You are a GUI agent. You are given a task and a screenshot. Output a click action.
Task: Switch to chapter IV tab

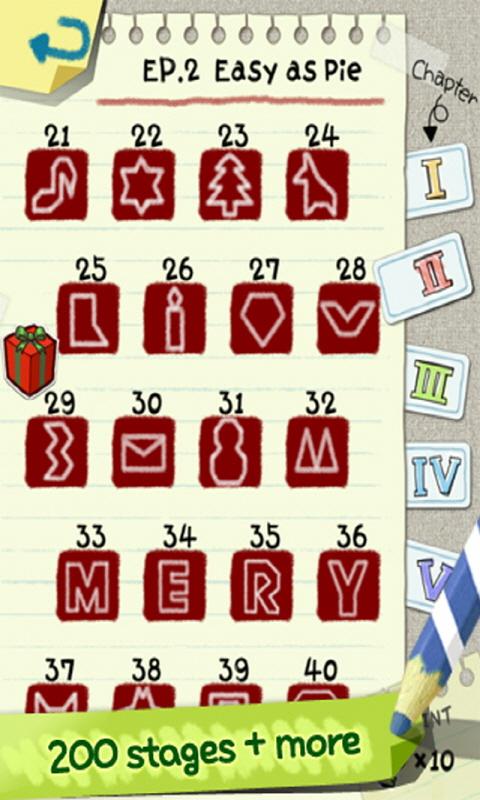[438, 476]
